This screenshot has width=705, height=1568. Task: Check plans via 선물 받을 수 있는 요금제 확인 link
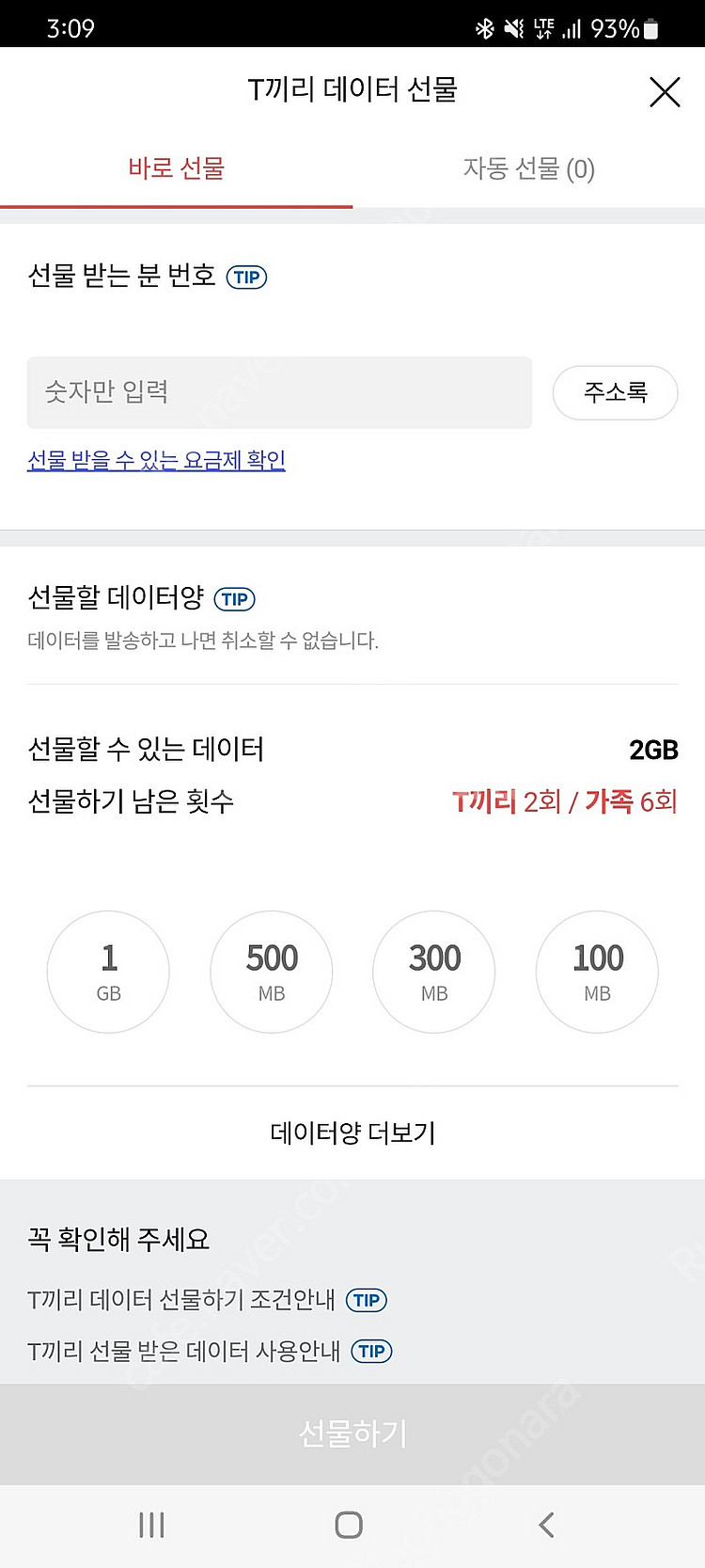pos(155,460)
